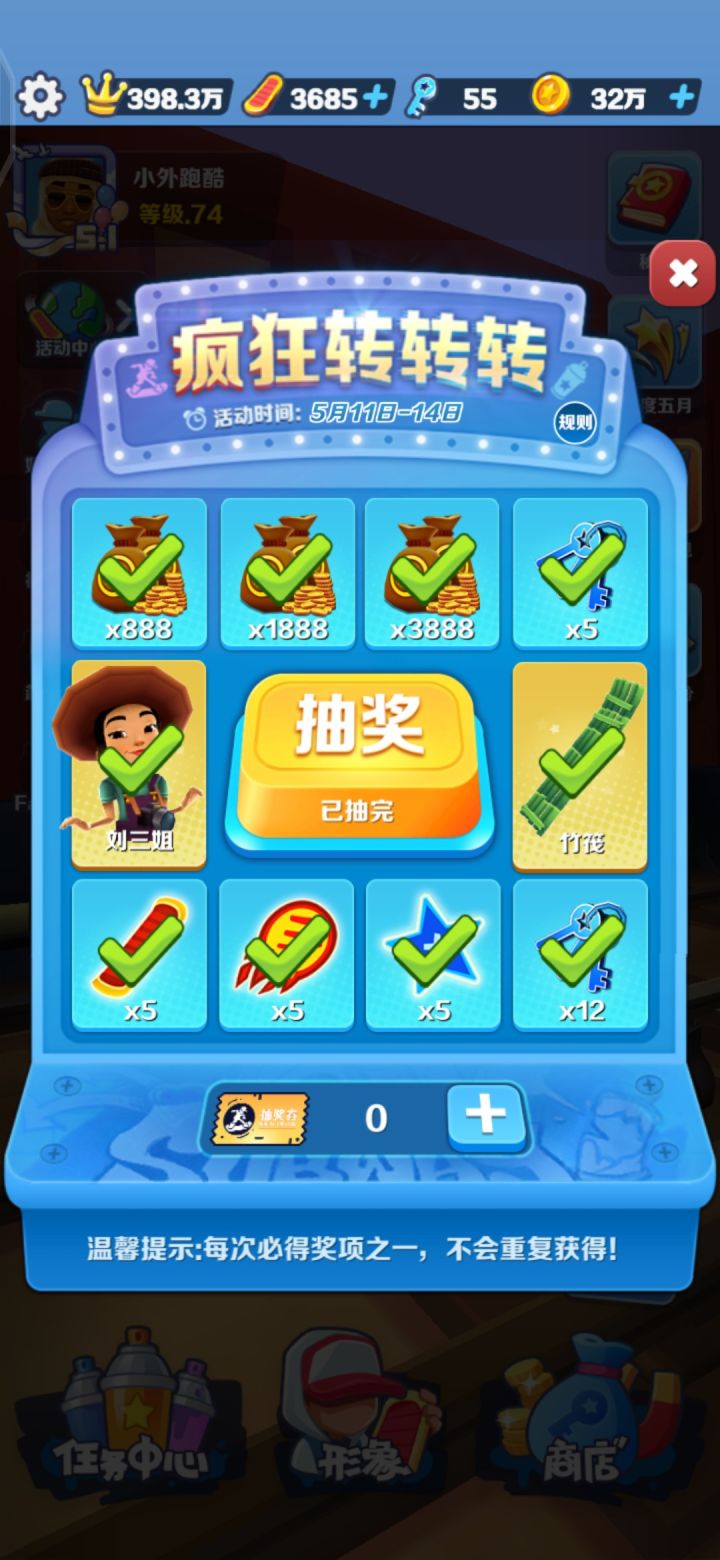Open the settings gear icon
720x1560 pixels.
click(x=40, y=97)
